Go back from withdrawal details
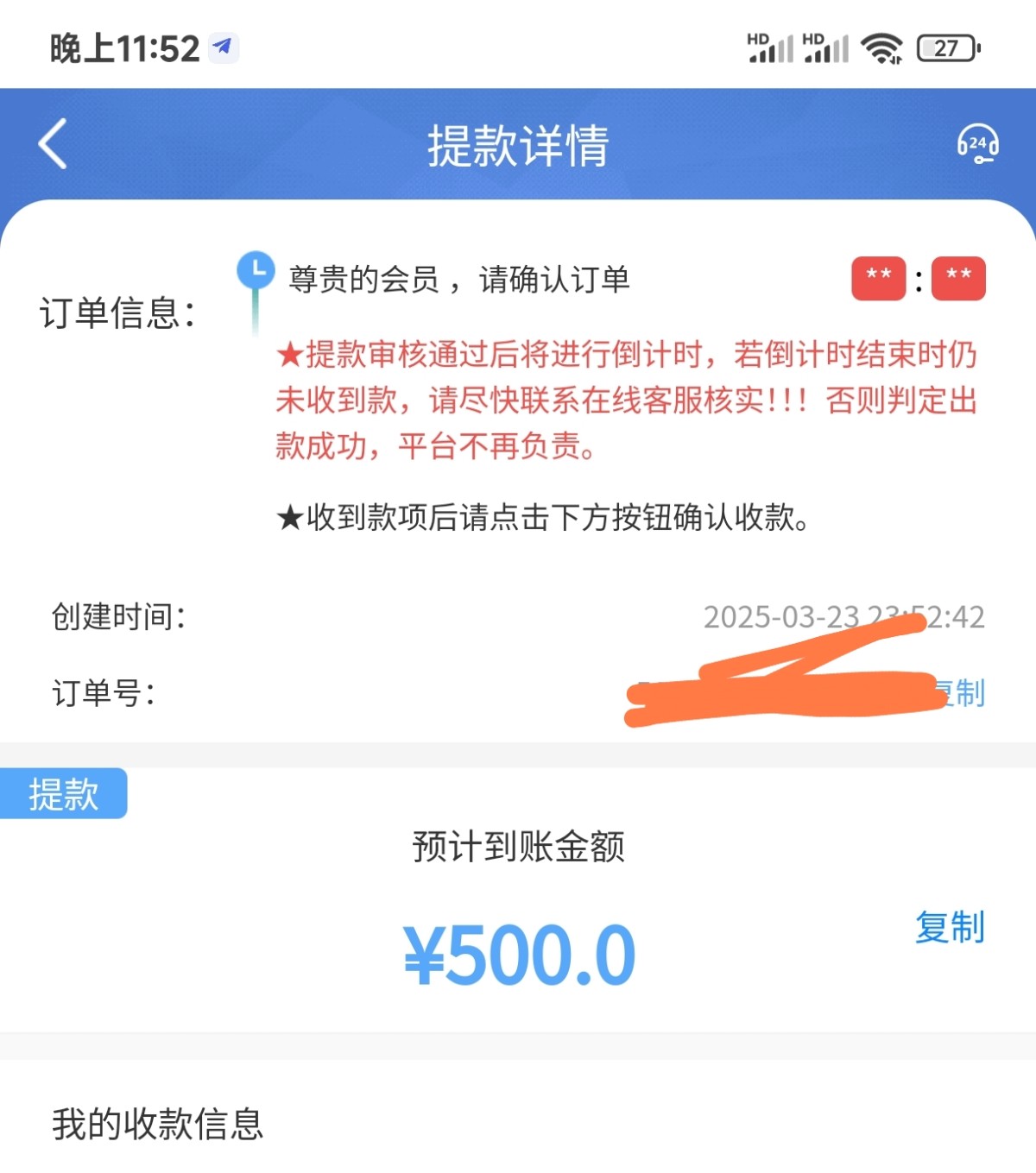This screenshot has width=1036, height=1173. [54, 144]
